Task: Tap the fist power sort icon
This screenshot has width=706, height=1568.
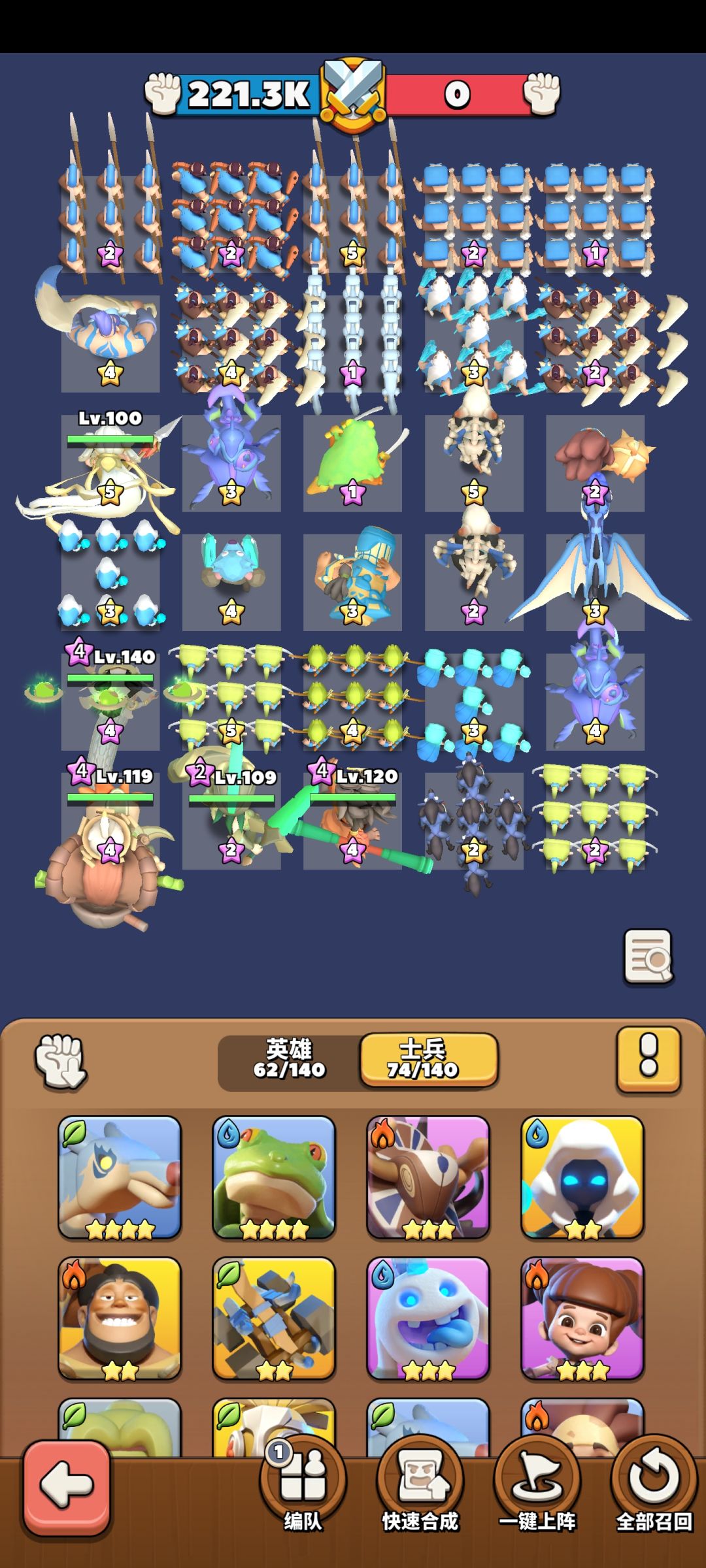Action: click(61, 1061)
